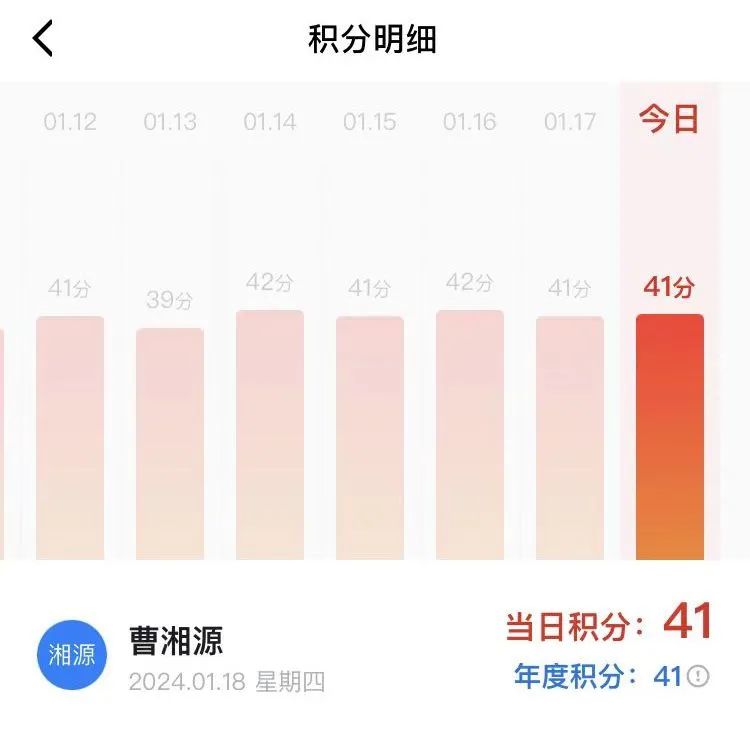Screen dimensions: 750x750
Task: Go back from the 积分明细 screen
Action: click(x=42, y=39)
